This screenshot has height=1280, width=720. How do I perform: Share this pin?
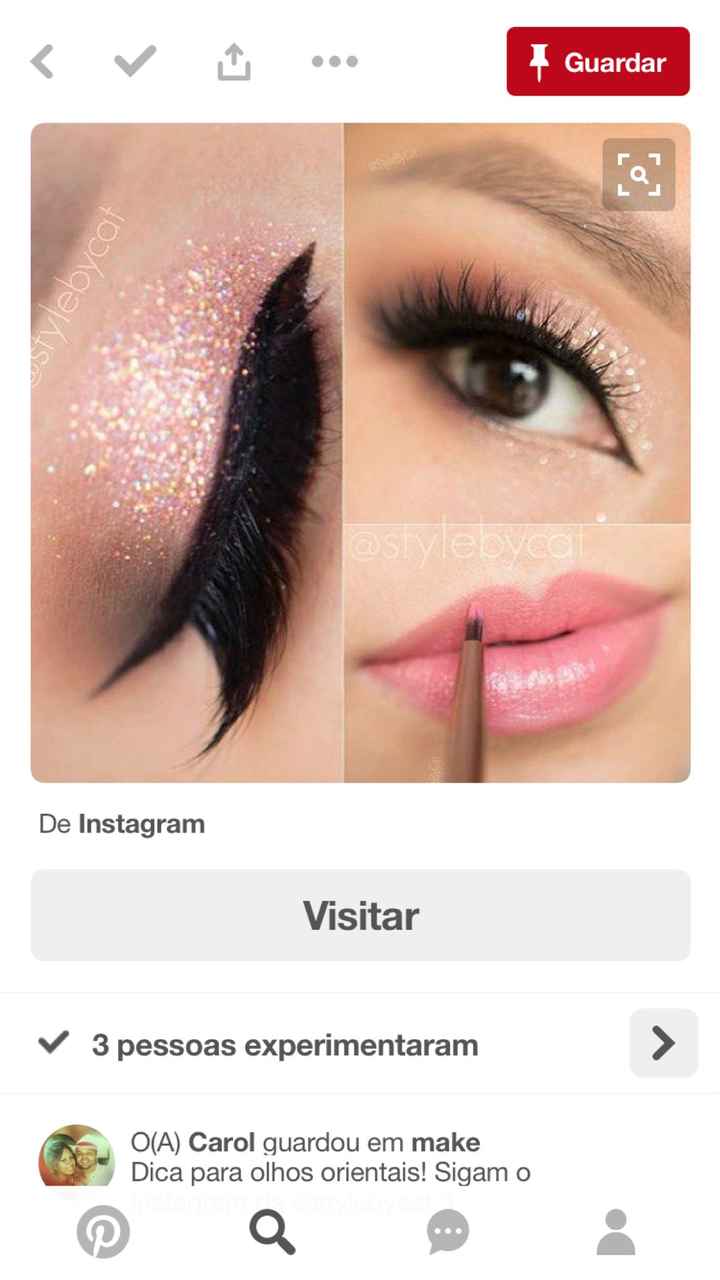click(x=233, y=63)
